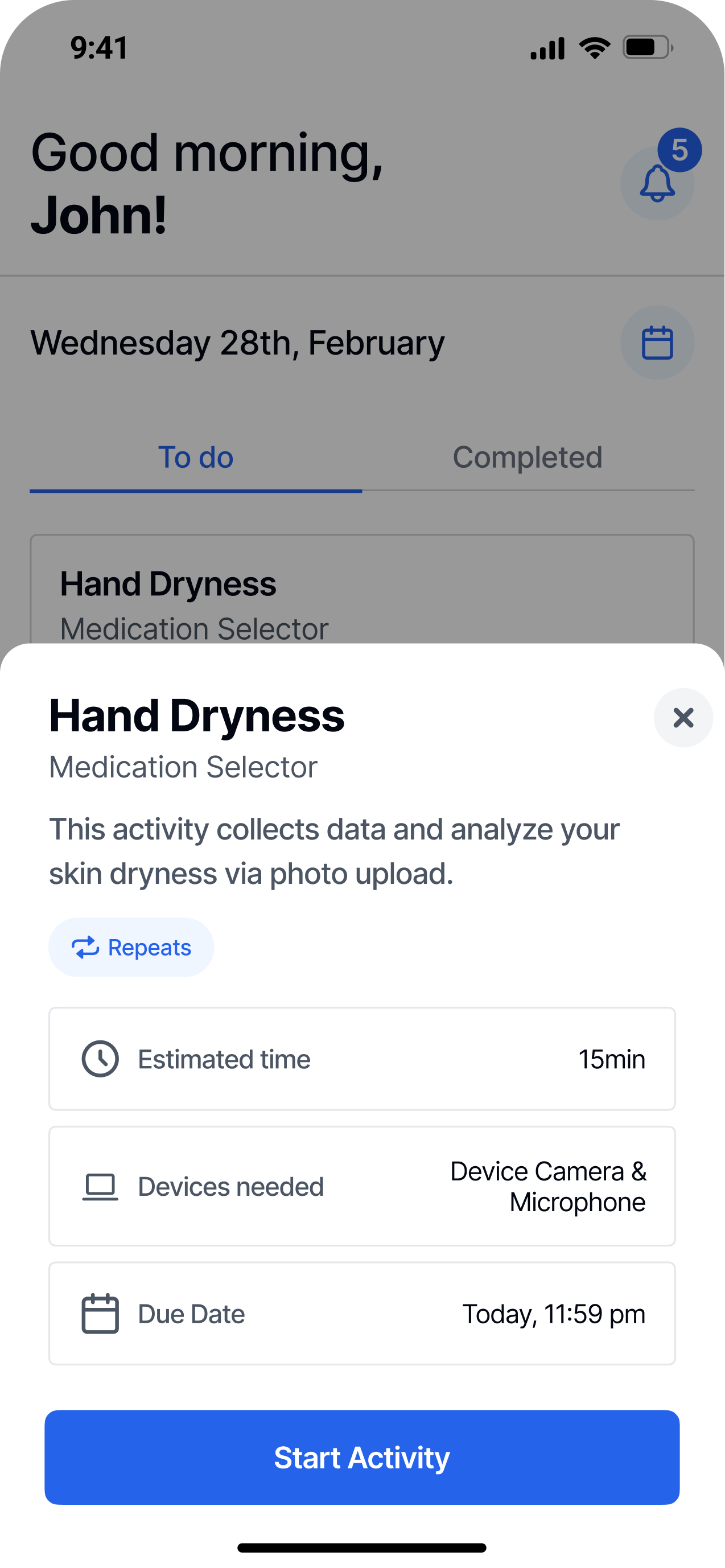Open the notifications bell
Screen dimensions: 725x1568
pos(657,183)
